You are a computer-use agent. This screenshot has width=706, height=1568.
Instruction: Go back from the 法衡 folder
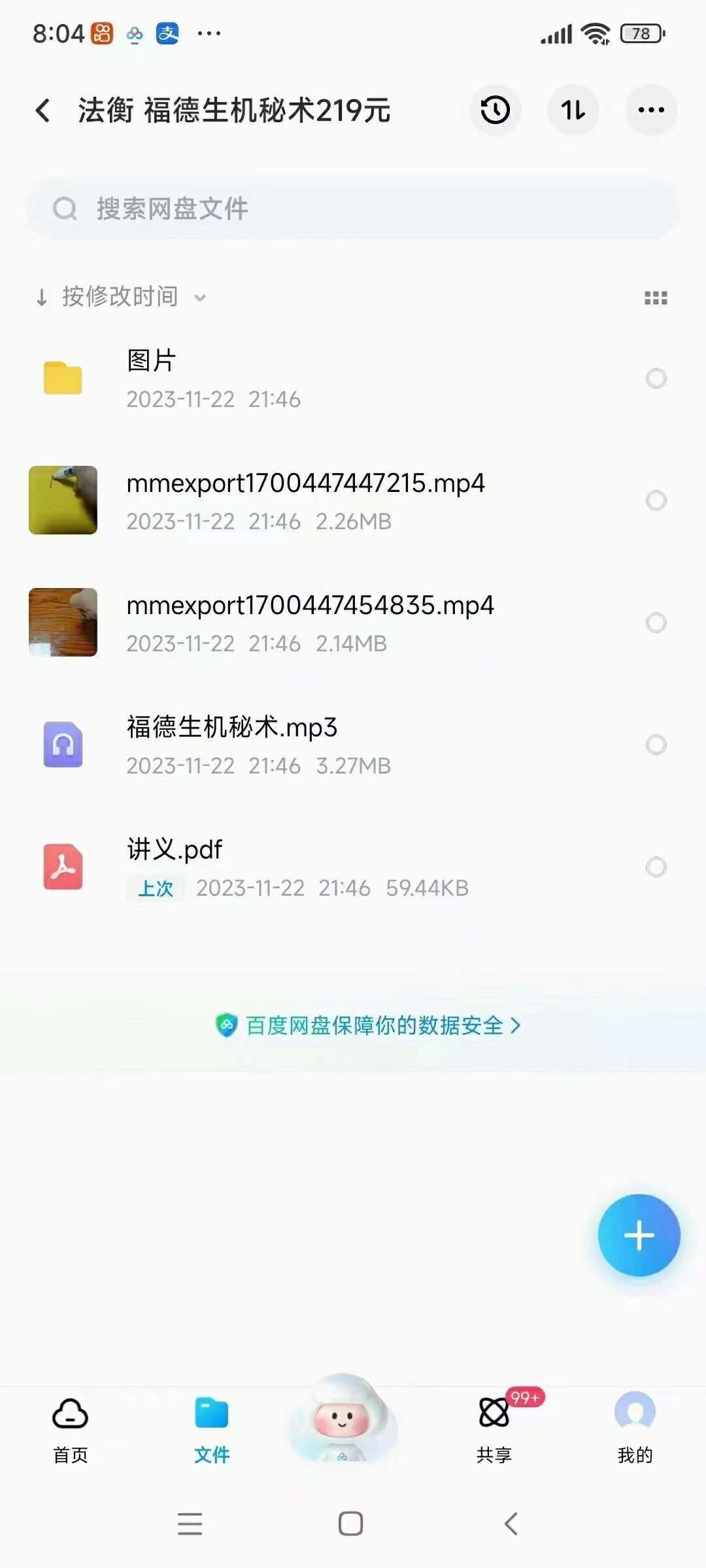[x=43, y=110]
